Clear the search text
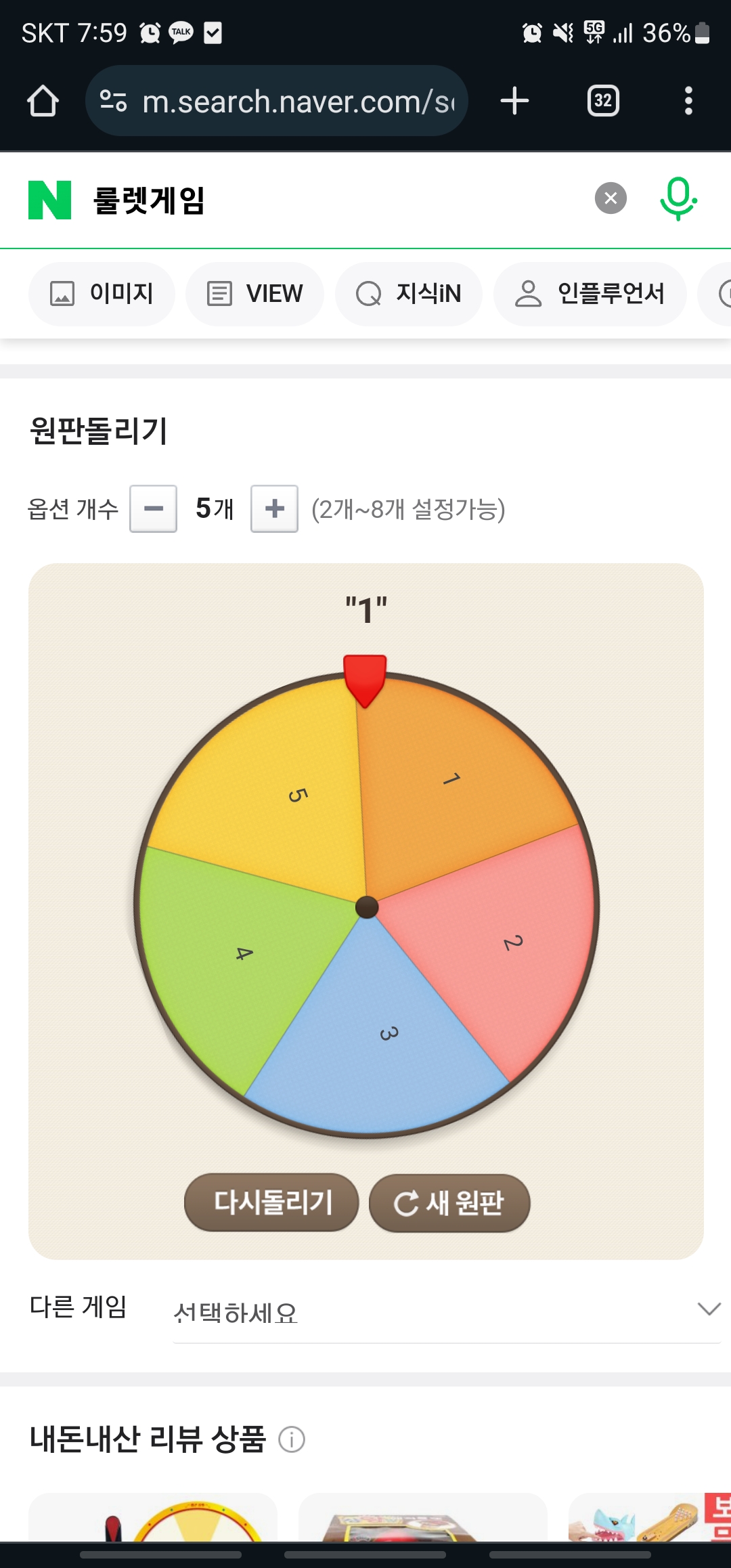 pyautogui.click(x=611, y=198)
